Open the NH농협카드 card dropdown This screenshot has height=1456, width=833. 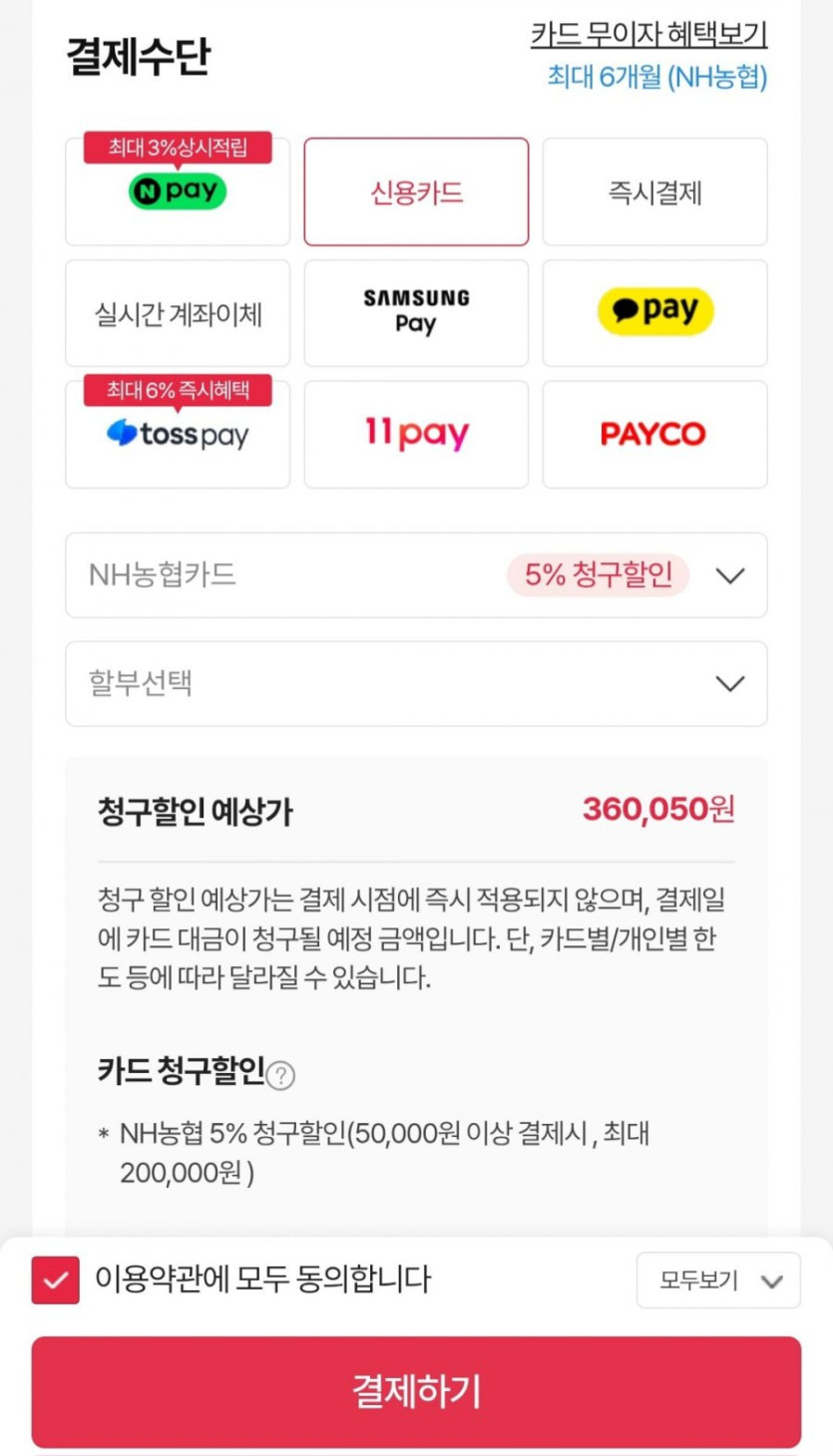[416, 575]
